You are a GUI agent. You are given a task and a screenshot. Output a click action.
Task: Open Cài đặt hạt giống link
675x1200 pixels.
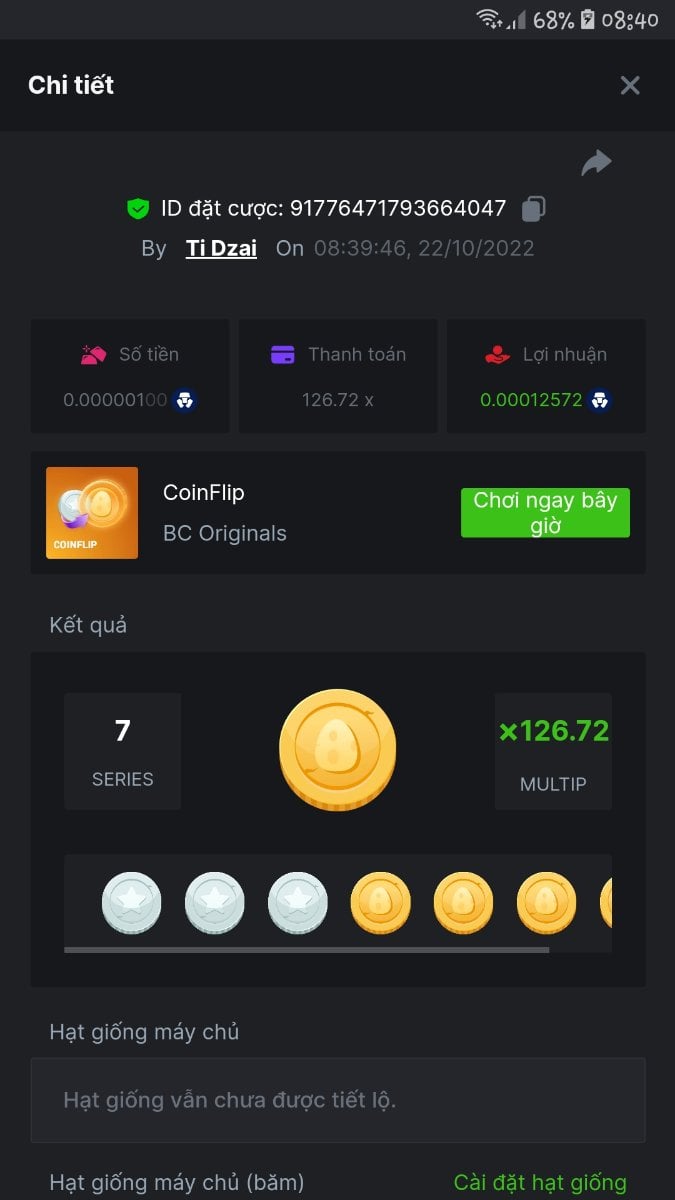coord(540,1183)
